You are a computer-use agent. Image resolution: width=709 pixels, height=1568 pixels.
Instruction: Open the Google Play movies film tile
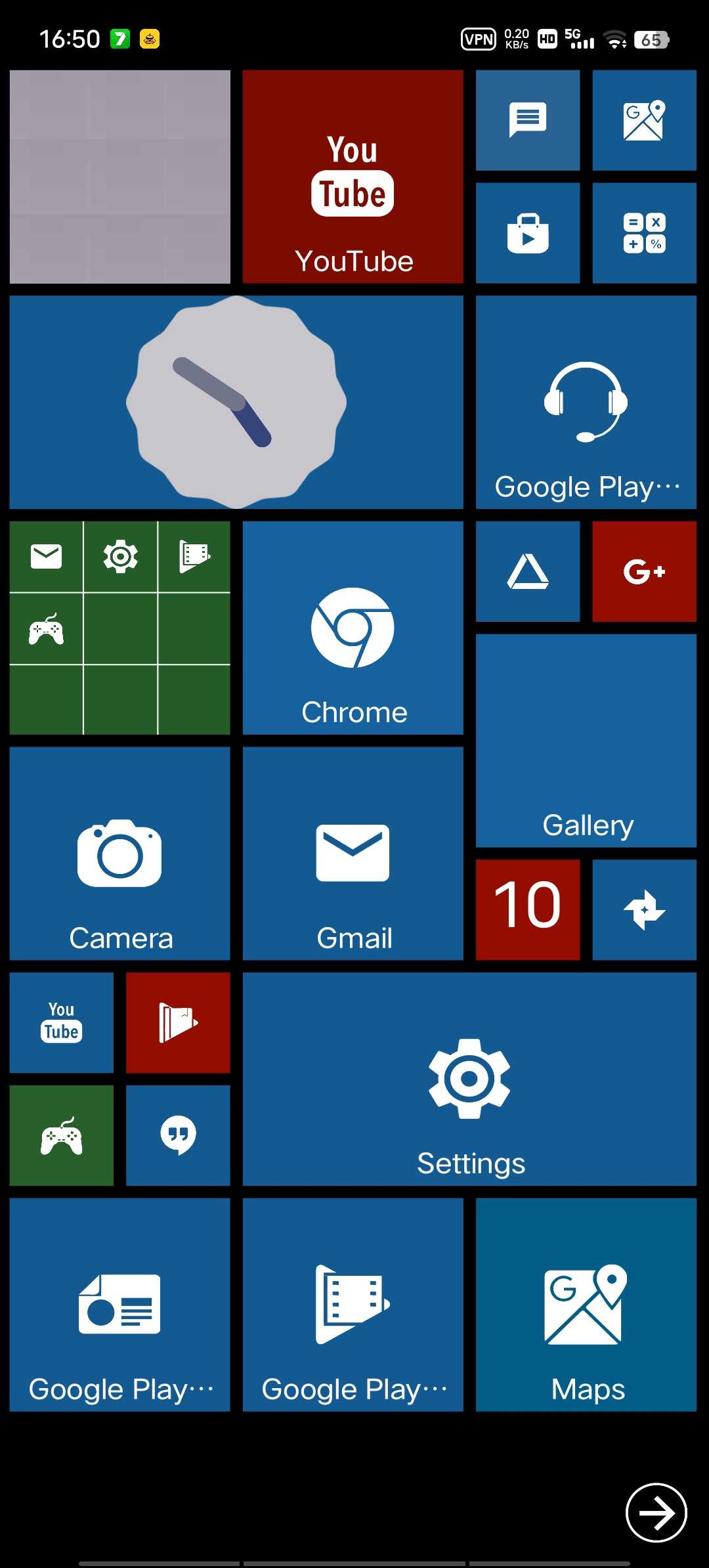tap(353, 1305)
